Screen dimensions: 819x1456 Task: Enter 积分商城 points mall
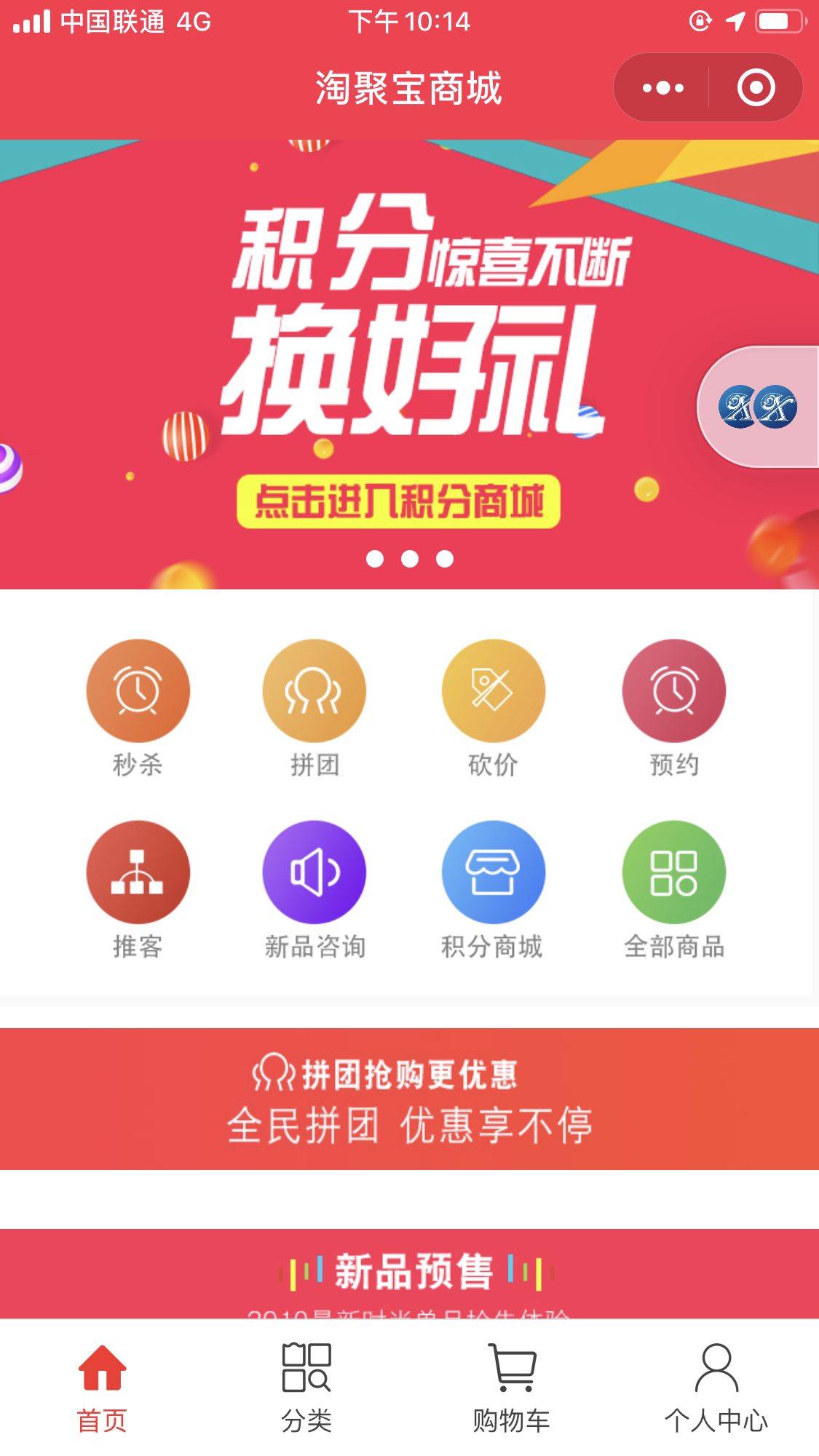point(493,872)
